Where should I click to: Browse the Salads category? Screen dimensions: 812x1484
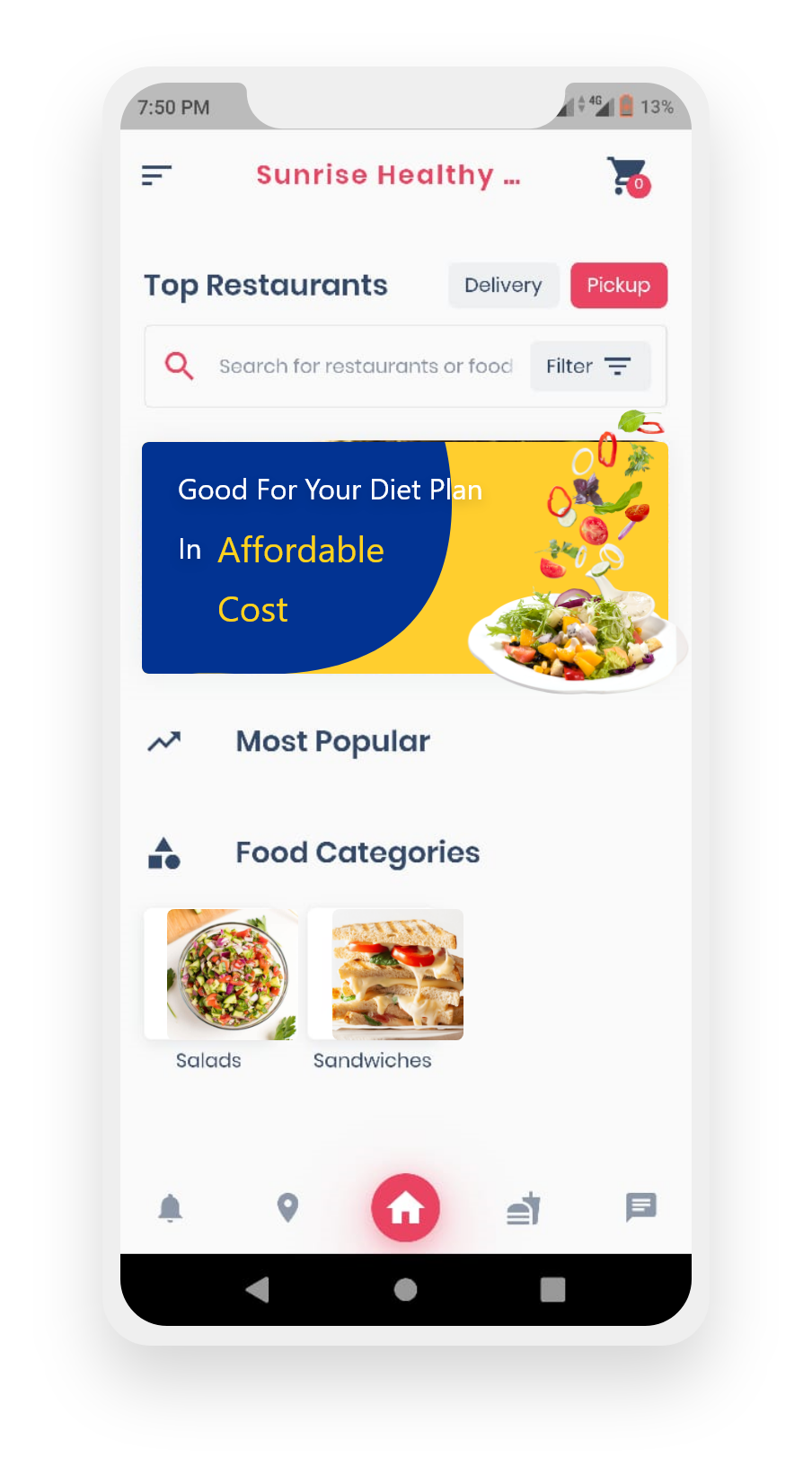click(x=222, y=976)
